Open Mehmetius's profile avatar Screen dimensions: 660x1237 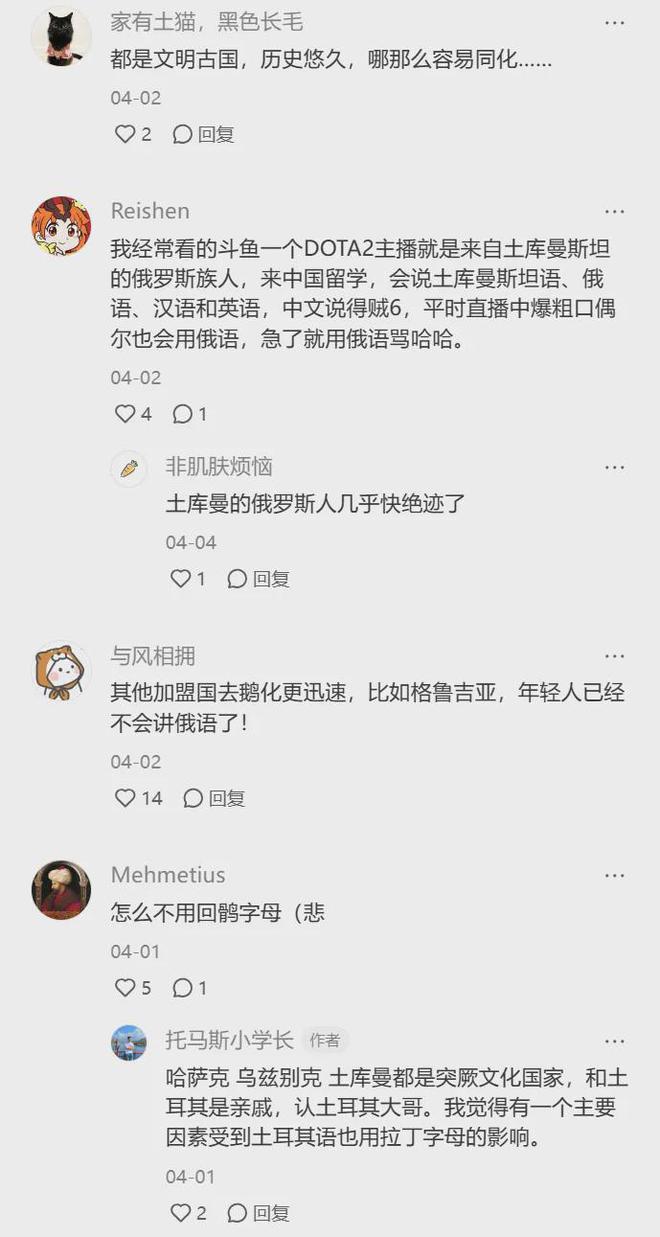(61, 890)
